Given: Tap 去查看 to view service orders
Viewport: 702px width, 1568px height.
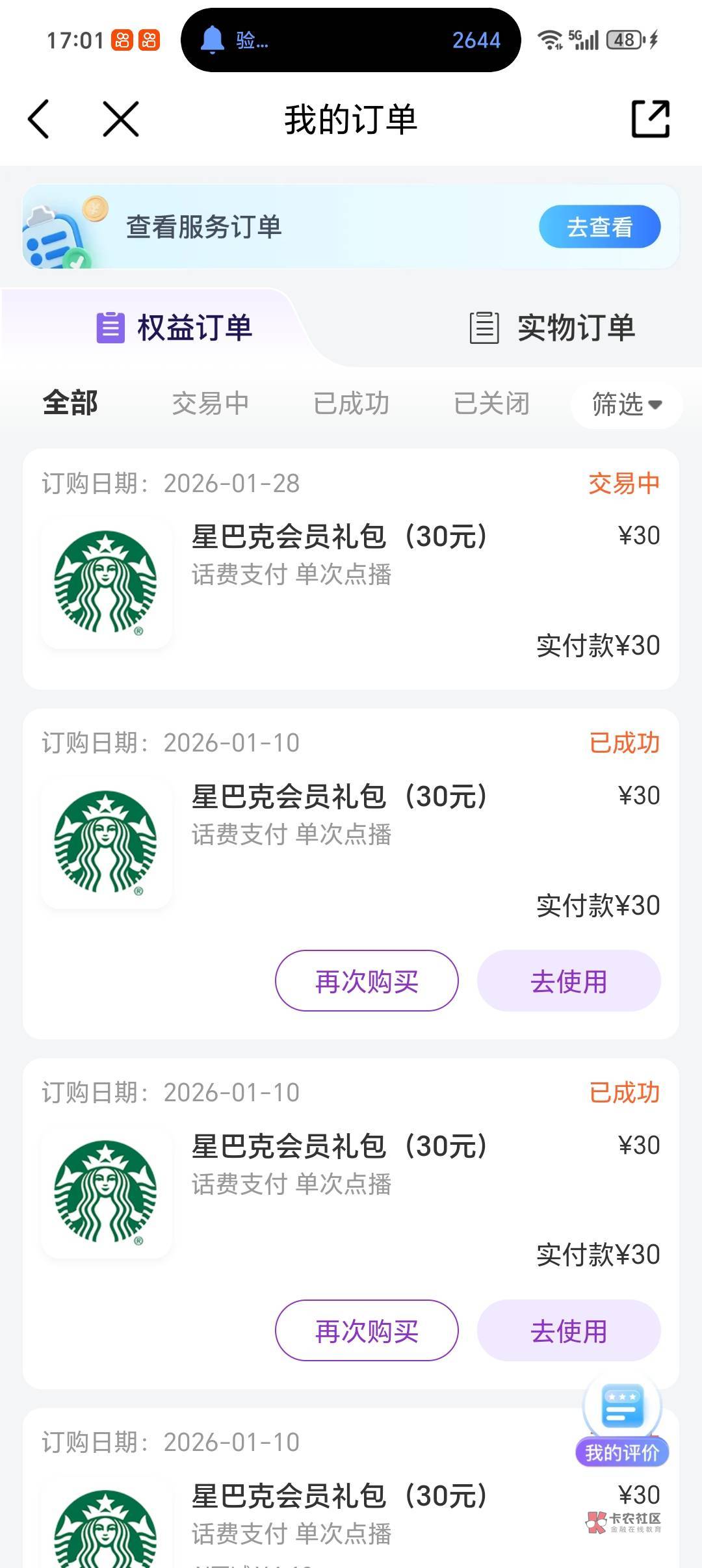Looking at the screenshot, I should 599,227.
